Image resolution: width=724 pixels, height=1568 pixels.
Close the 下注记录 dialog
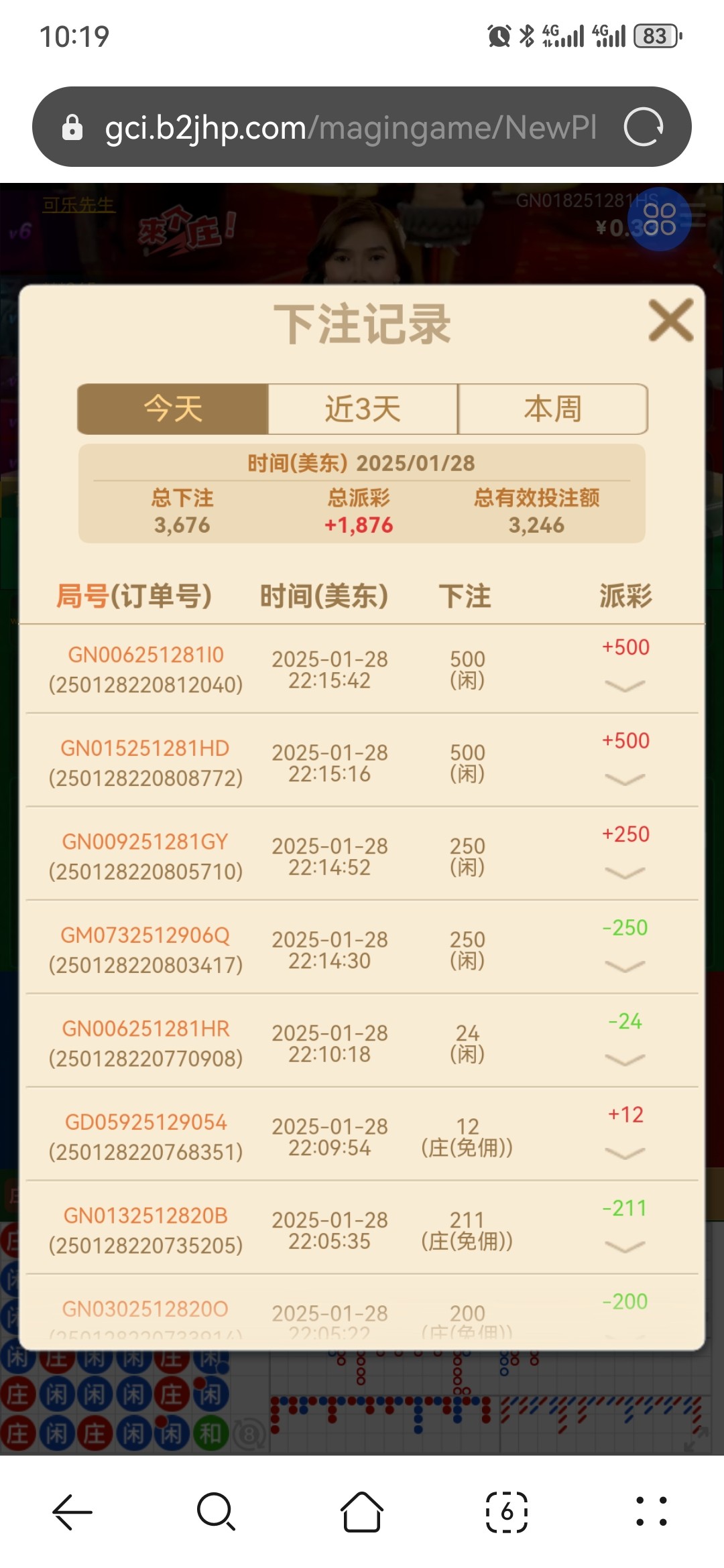(670, 321)
